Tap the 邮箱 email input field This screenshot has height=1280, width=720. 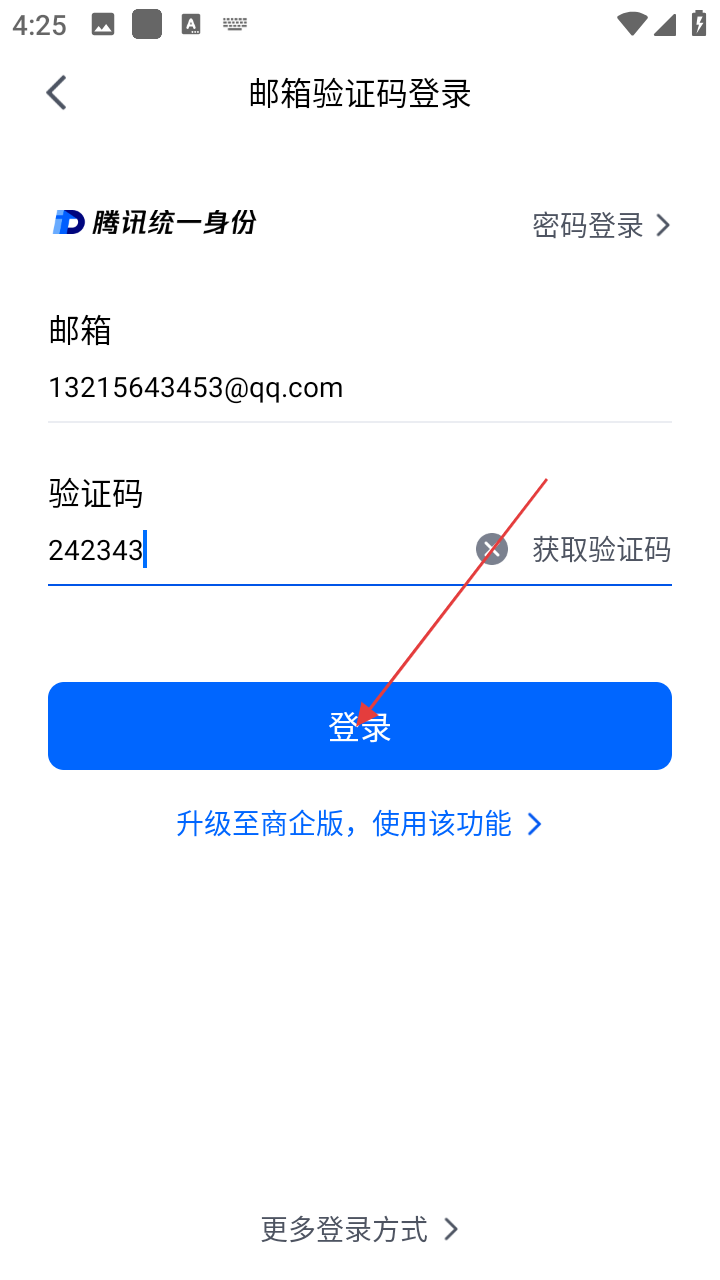click(x=300, y=388)
